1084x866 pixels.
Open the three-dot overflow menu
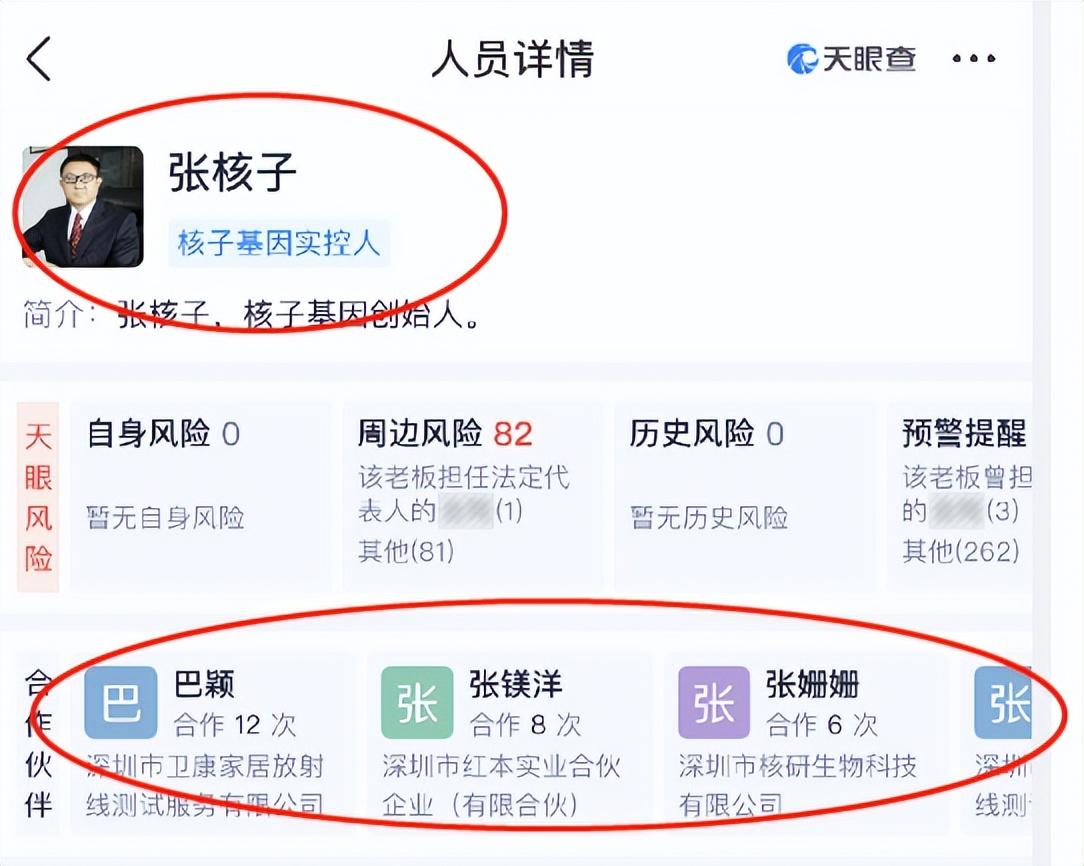[973, 59]
